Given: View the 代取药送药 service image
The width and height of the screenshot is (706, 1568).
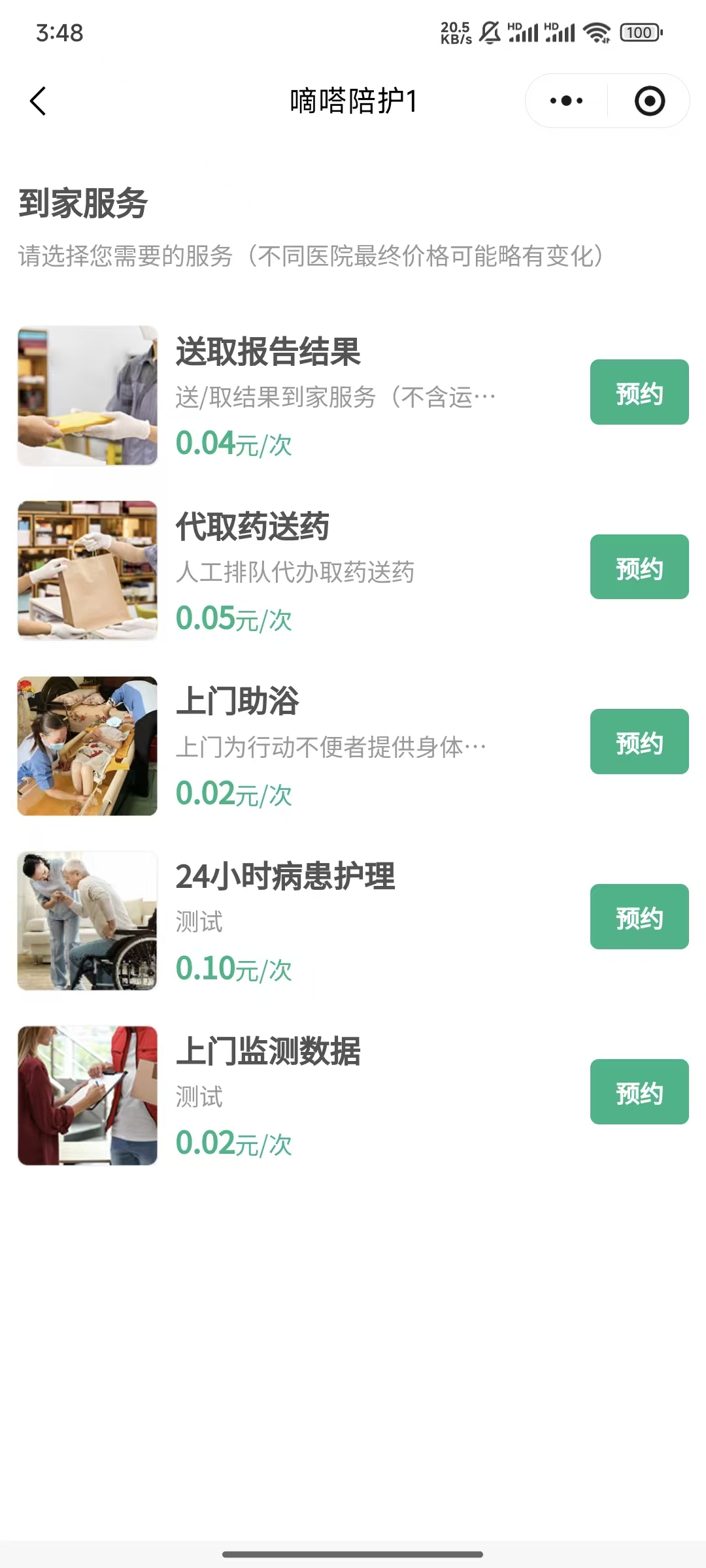Looking at the screenshot, I should tap(88, 570).
